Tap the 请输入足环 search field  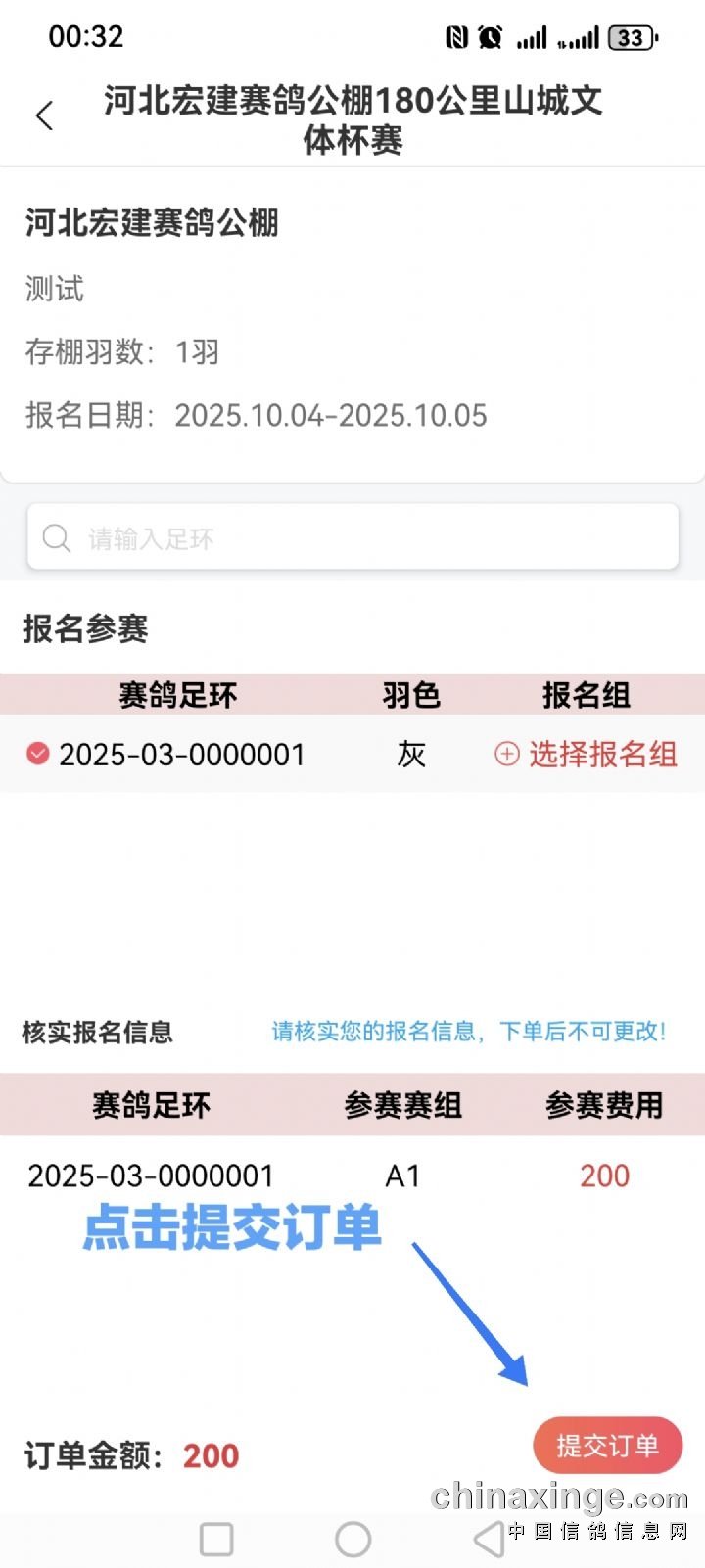[352, 537]
